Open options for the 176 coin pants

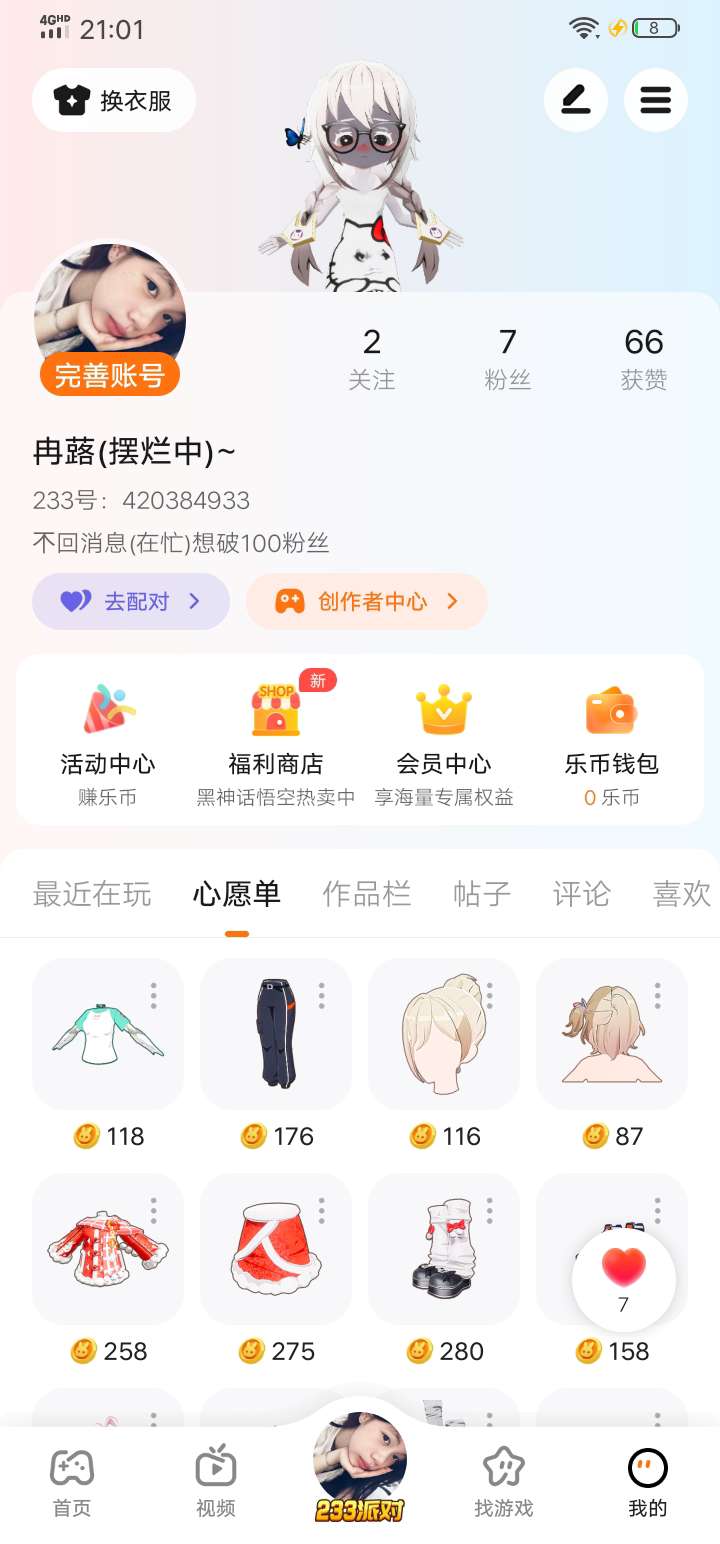[322, 995]
